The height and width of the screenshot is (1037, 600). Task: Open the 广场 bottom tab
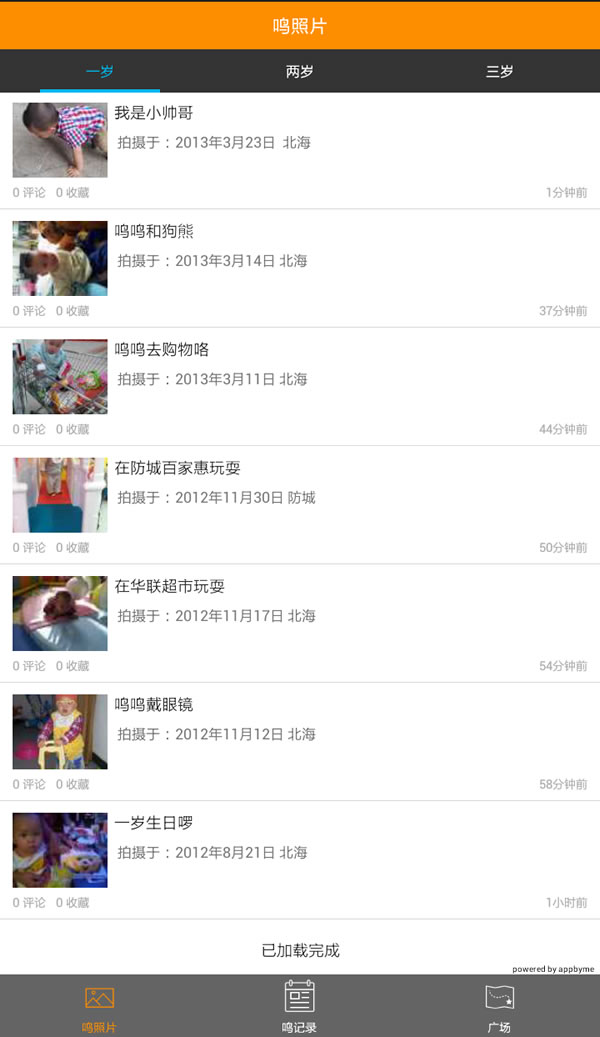point(499,1006)
